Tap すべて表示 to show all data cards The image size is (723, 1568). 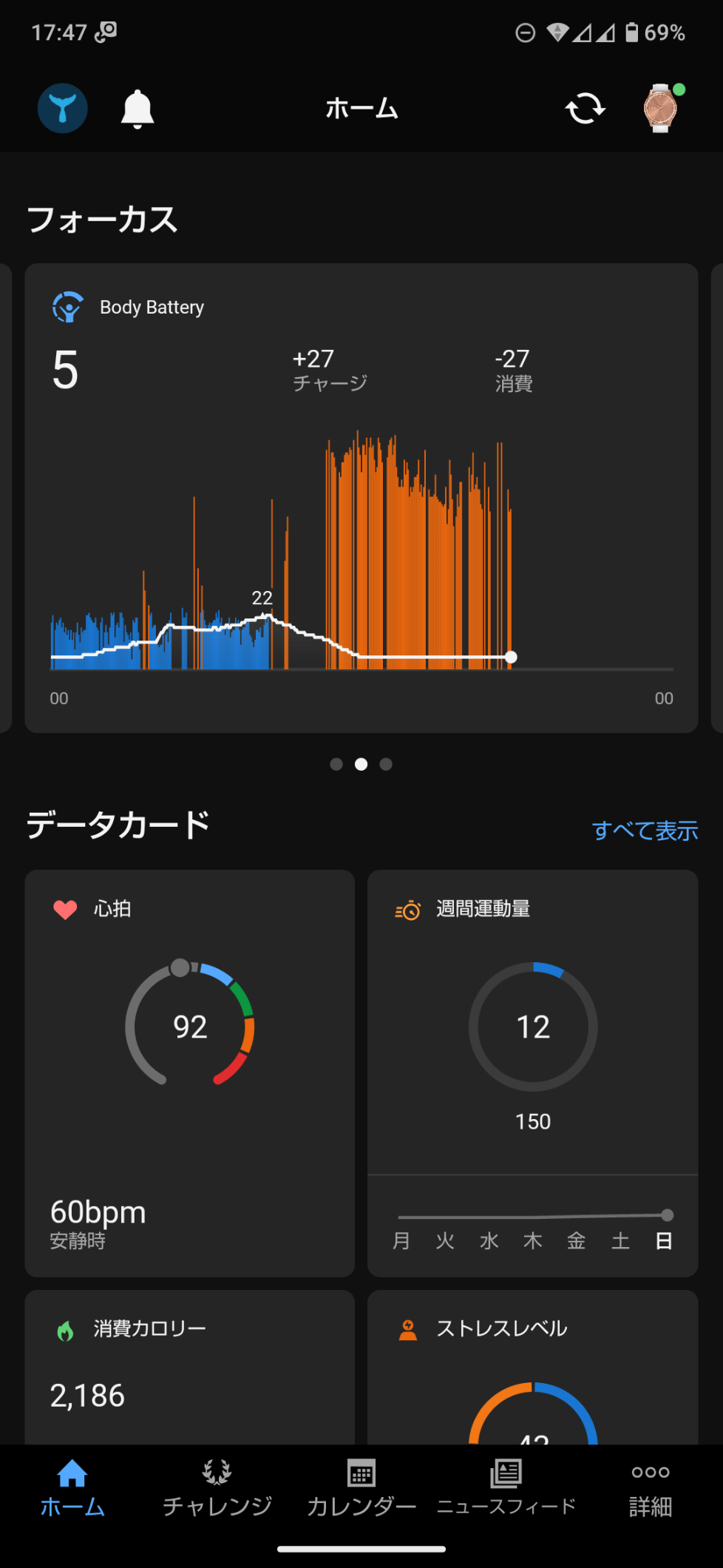[645, 831]
